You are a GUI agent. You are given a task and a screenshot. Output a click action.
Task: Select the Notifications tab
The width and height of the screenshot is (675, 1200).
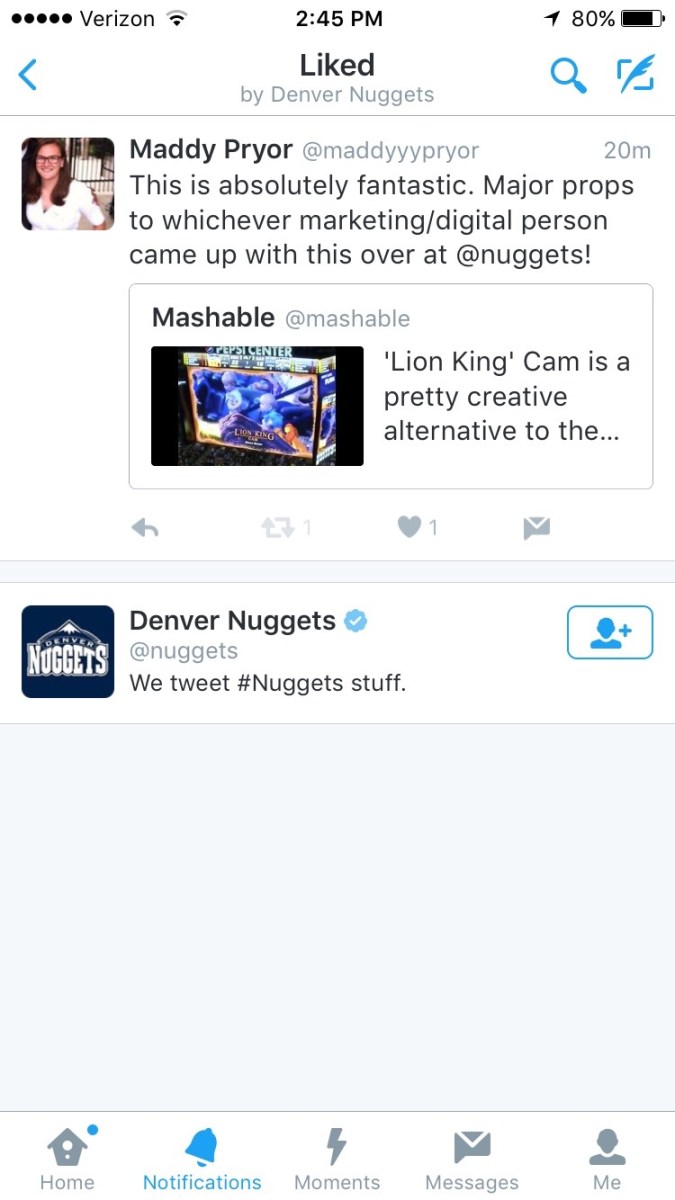click(202, 1158)
